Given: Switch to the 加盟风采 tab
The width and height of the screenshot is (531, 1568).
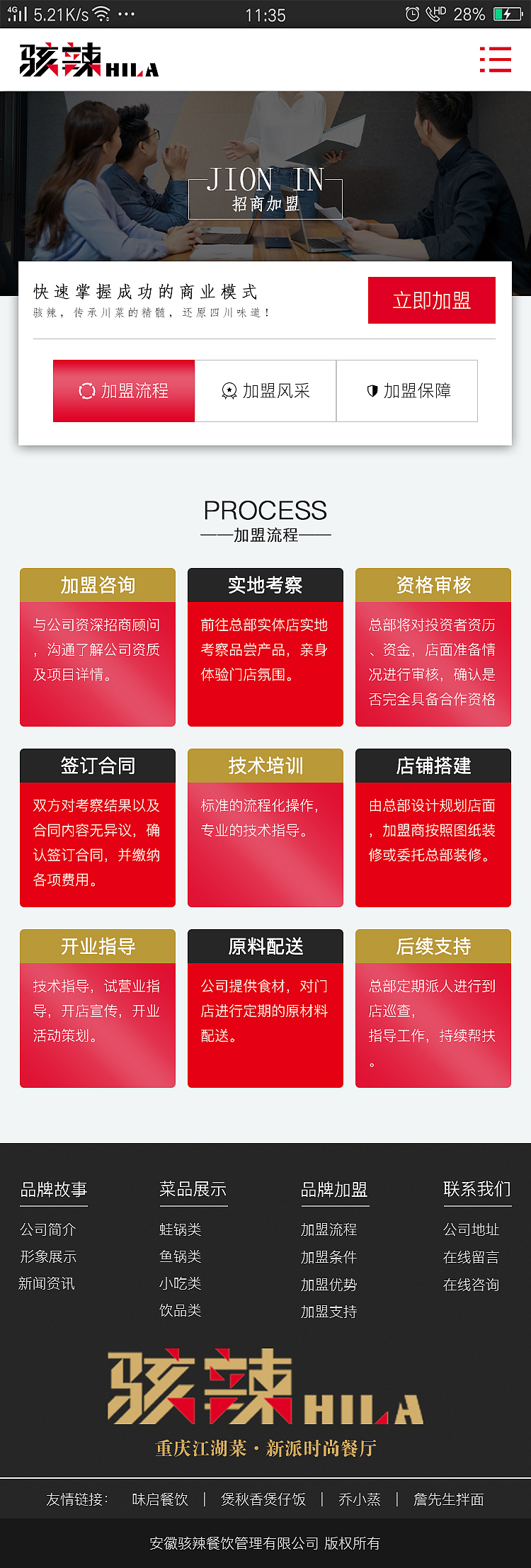Looking at the screenshot, I should point(265,390).
